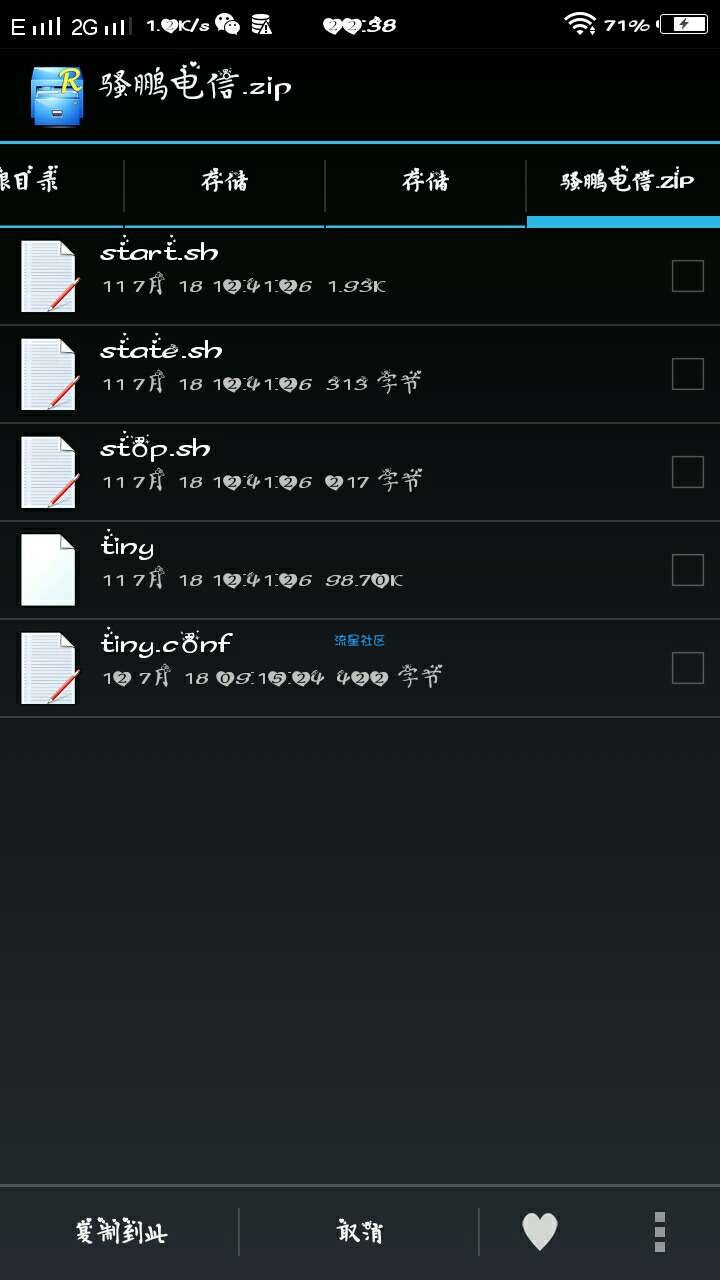
Task: Select tiny.conf using its checkbox
Action: 687,668
